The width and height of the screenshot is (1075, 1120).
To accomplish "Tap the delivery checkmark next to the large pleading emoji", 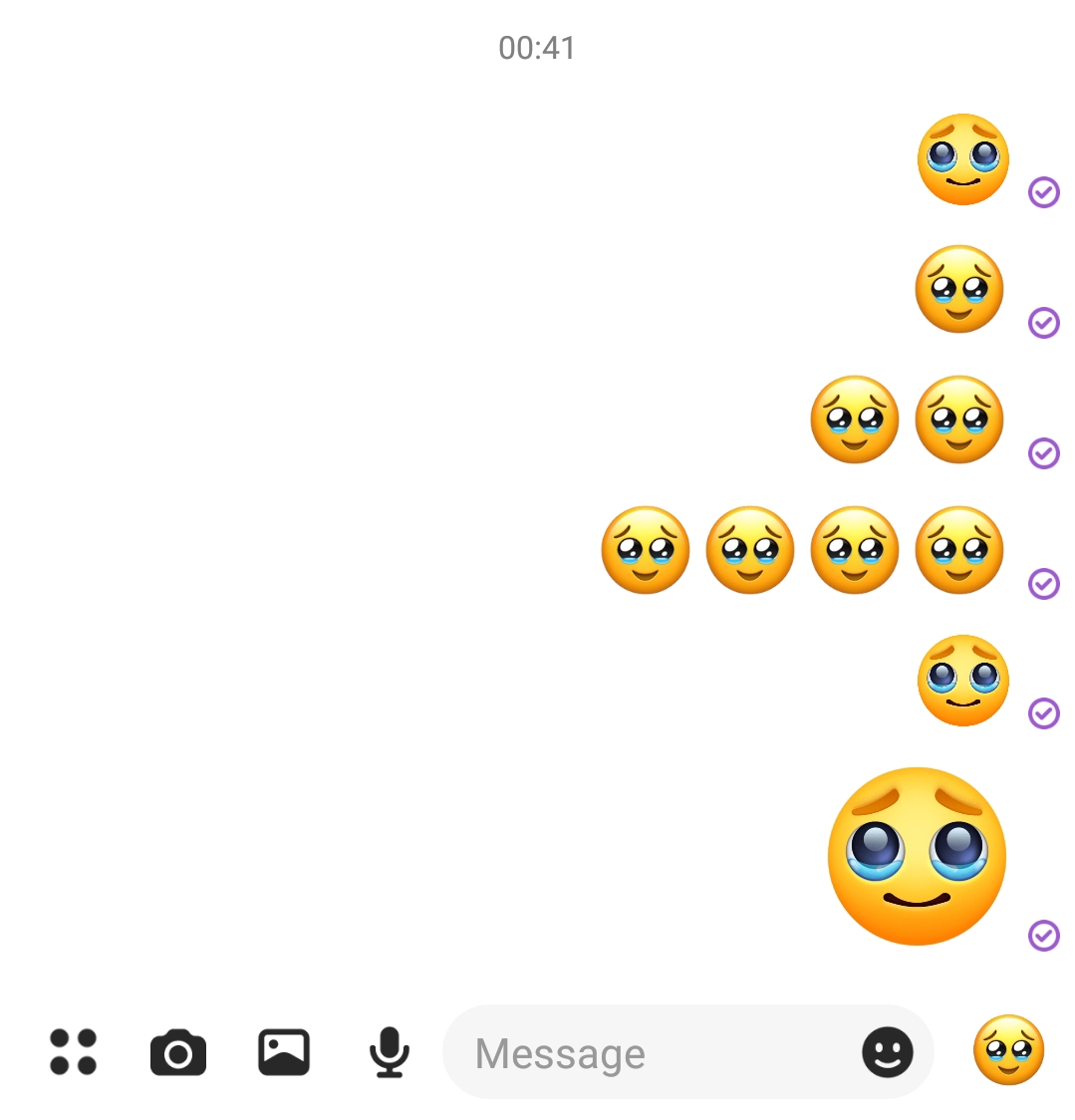I will coord(1043,935).
